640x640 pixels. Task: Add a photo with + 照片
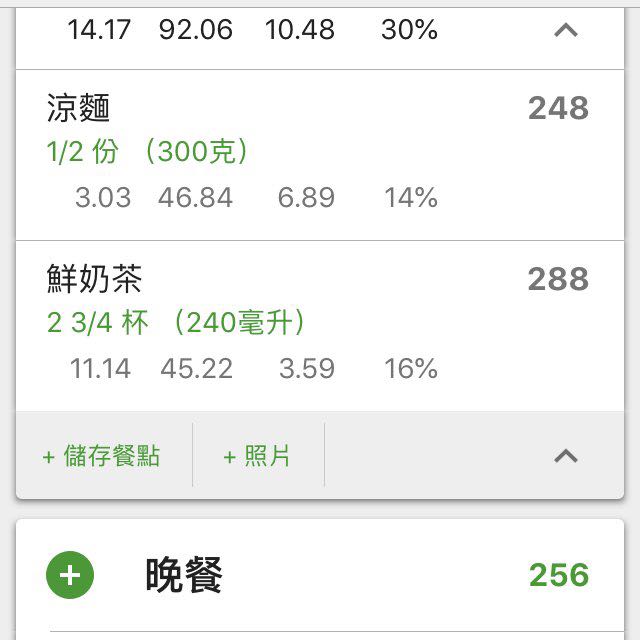coord(257,457)
